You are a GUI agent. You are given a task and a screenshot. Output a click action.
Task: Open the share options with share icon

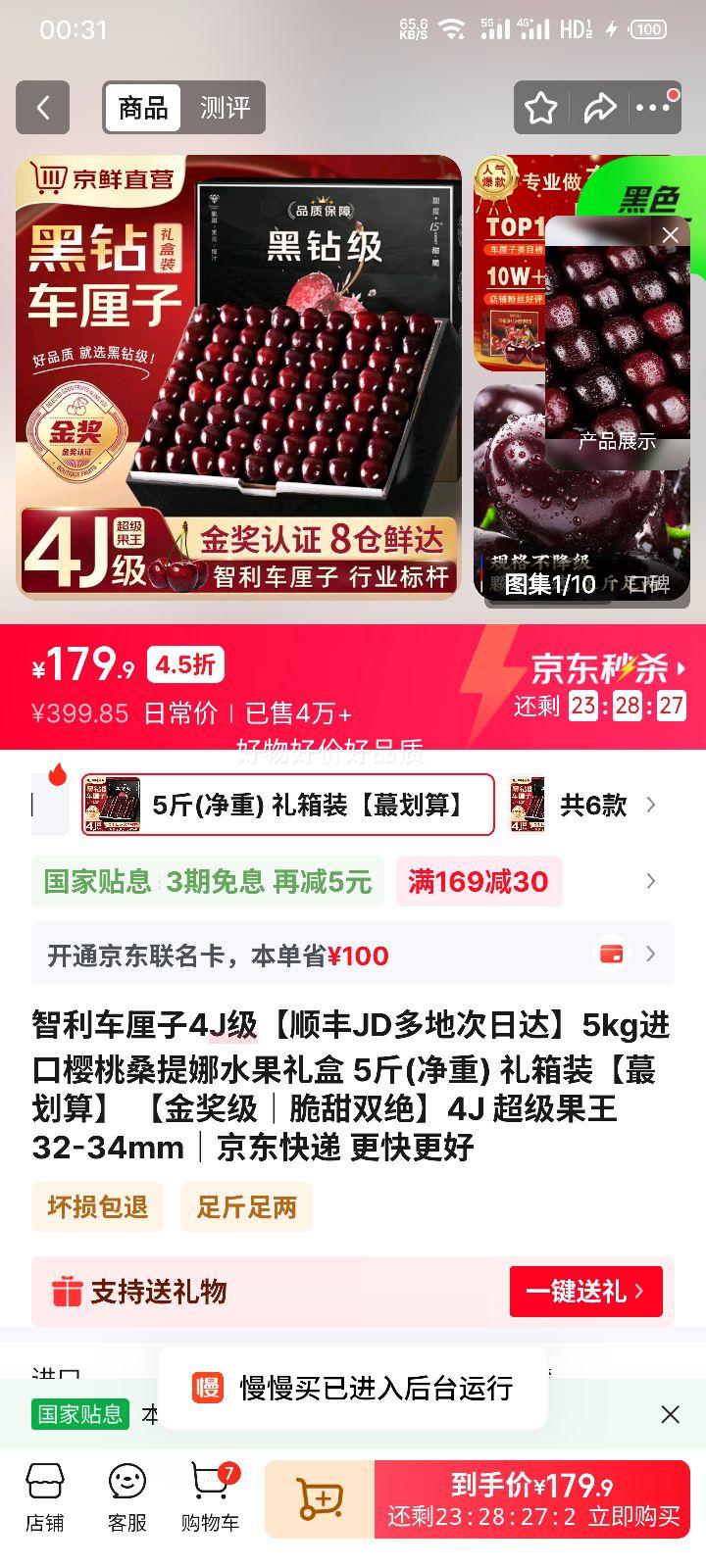601,108
